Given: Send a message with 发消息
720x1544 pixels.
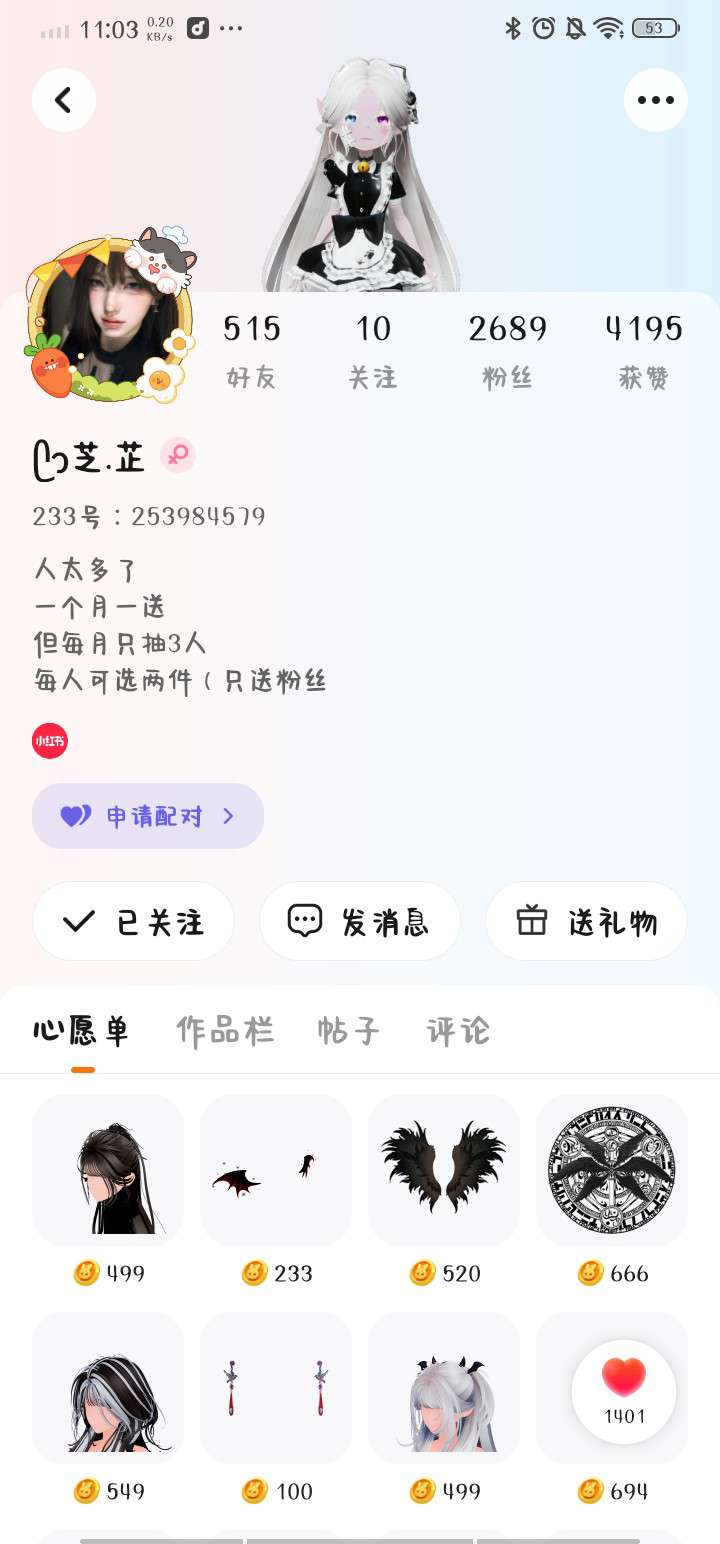Looking at the screenshot, I should (359, 921).
